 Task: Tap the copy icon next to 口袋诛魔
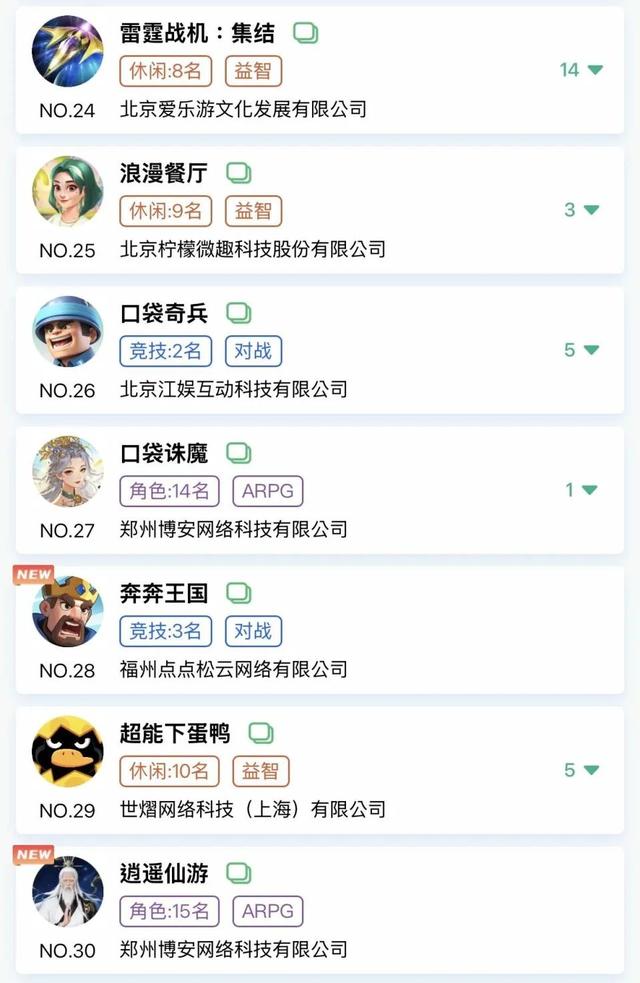(238, 453)
